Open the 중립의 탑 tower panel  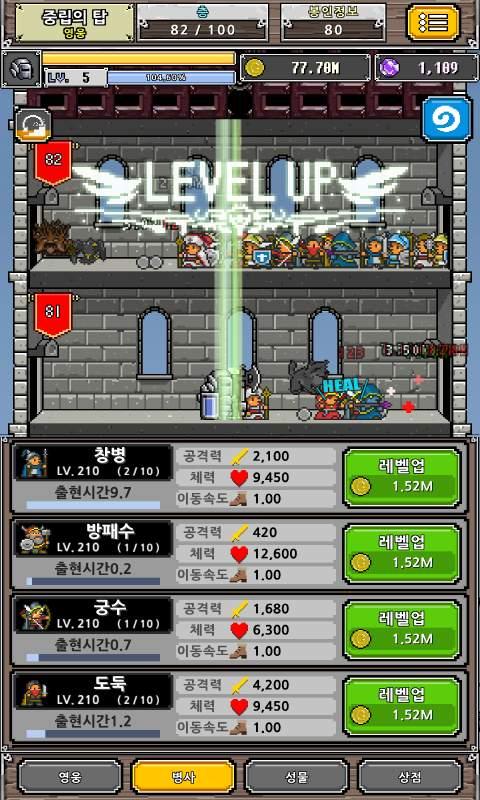(x=75, y=23)
